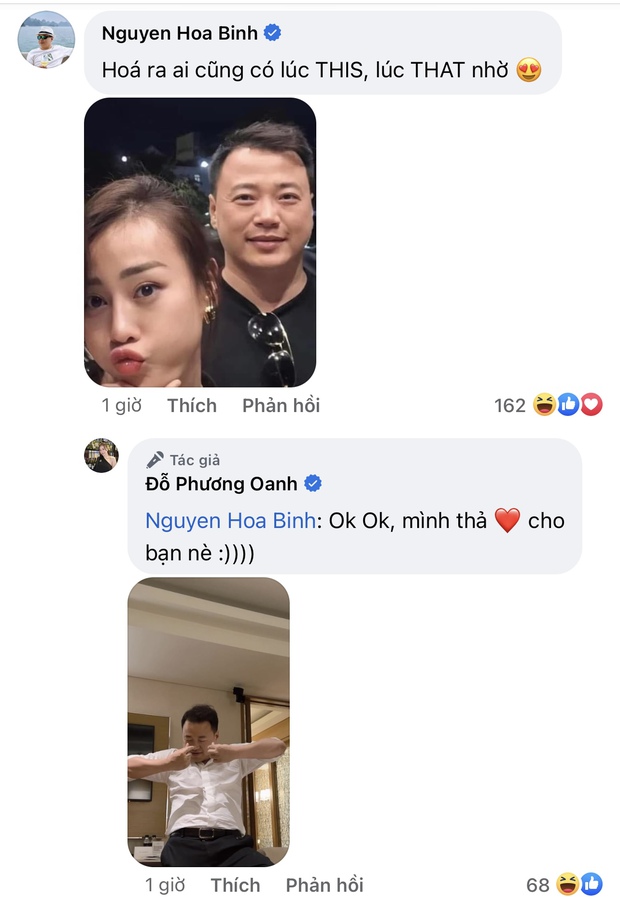The width and height of the screenshot is (620, 899).
Task: Open Nguyen Hoa Binh's profile picture
Action: click(x=46, y=40)
